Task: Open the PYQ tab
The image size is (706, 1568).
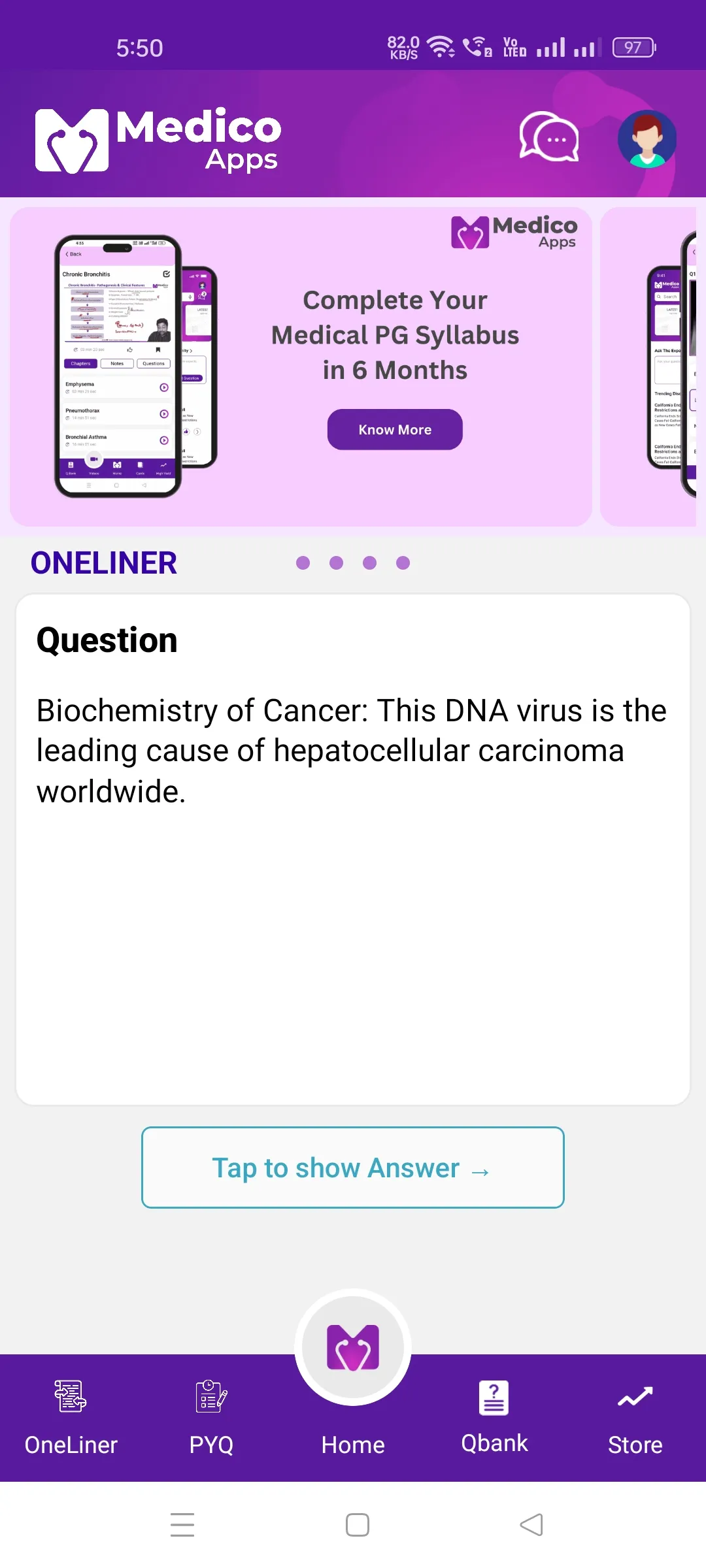Action: [211, 1418]
